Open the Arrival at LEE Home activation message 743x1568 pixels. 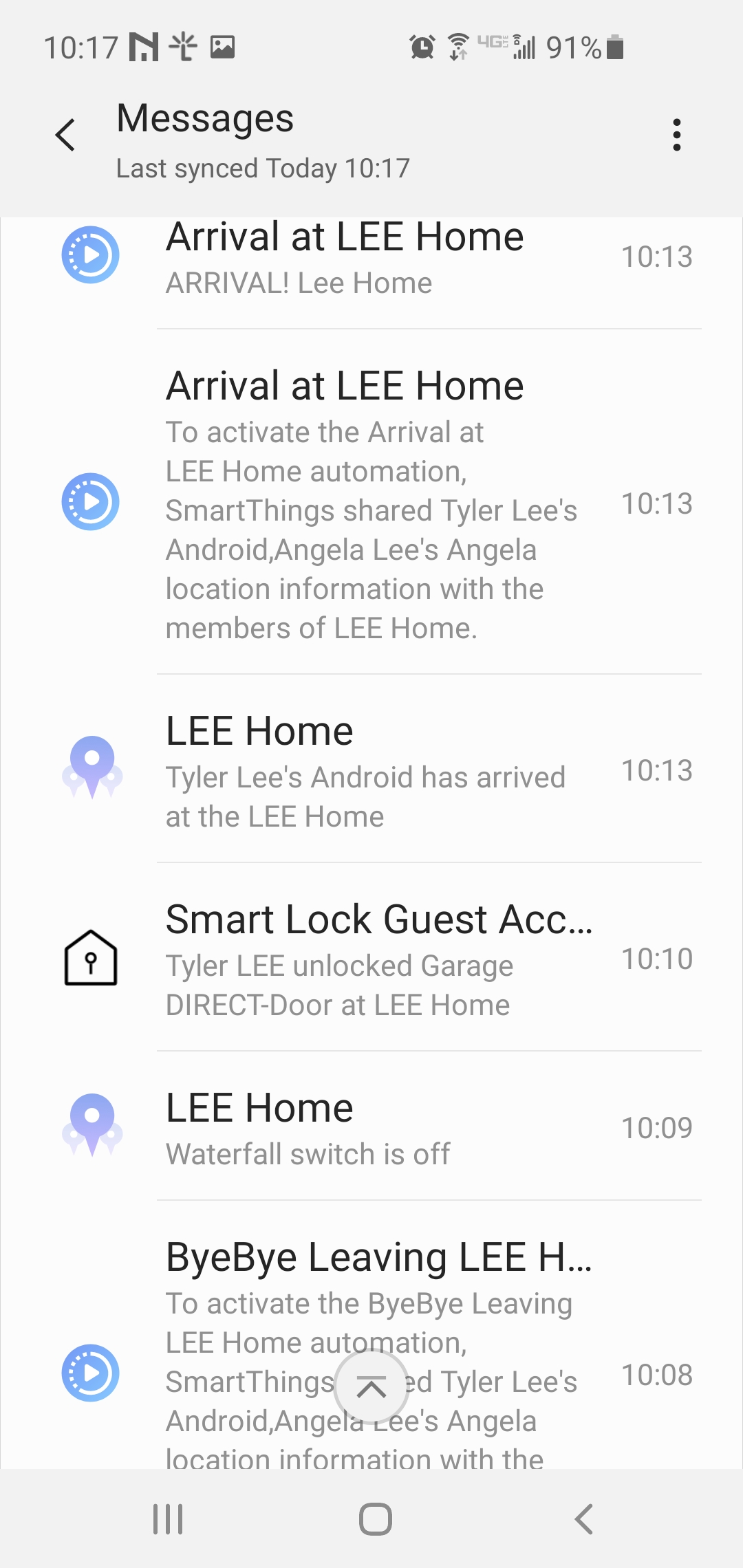tap(371, 502)
